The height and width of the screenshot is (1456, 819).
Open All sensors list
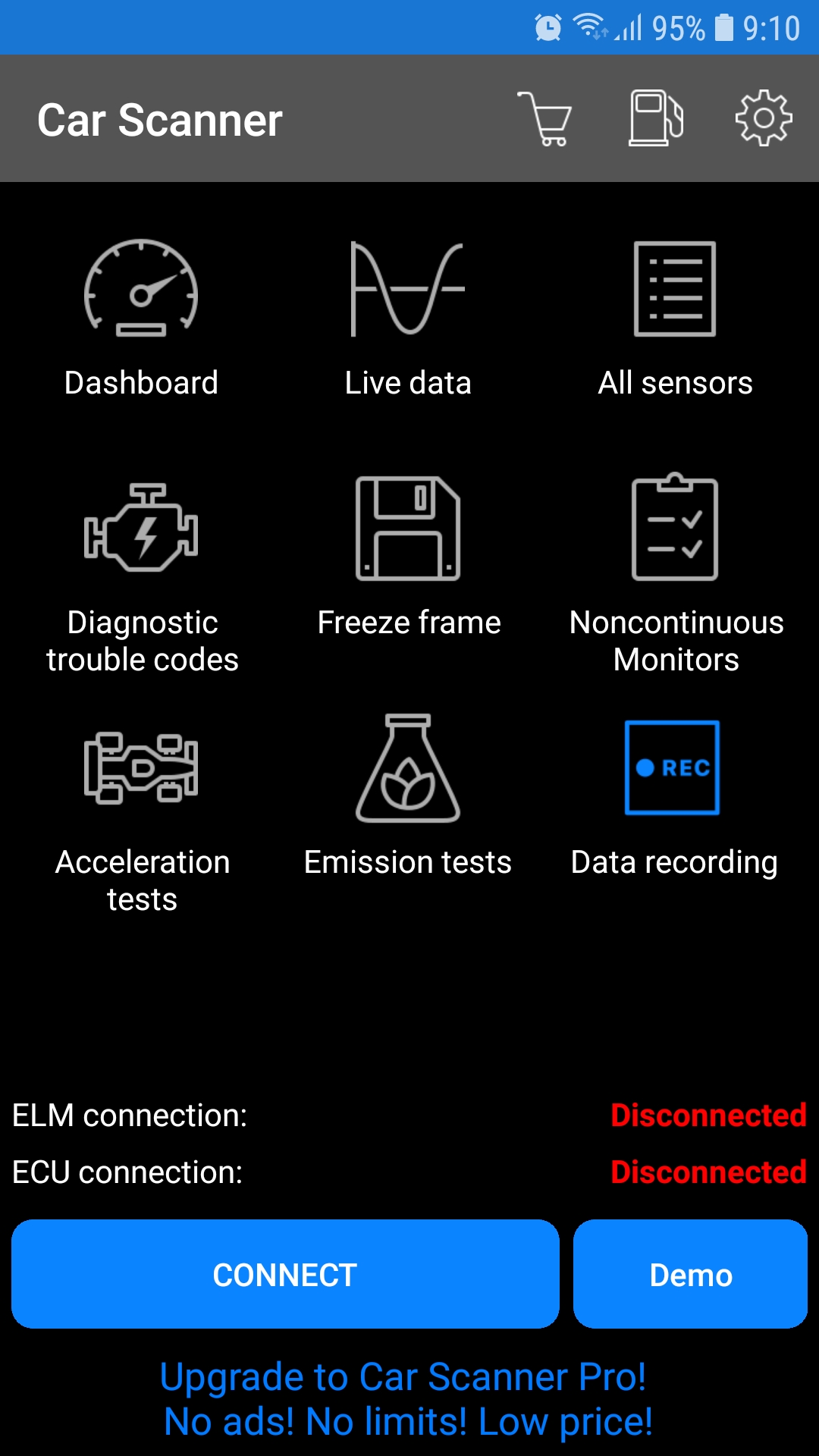675,318
